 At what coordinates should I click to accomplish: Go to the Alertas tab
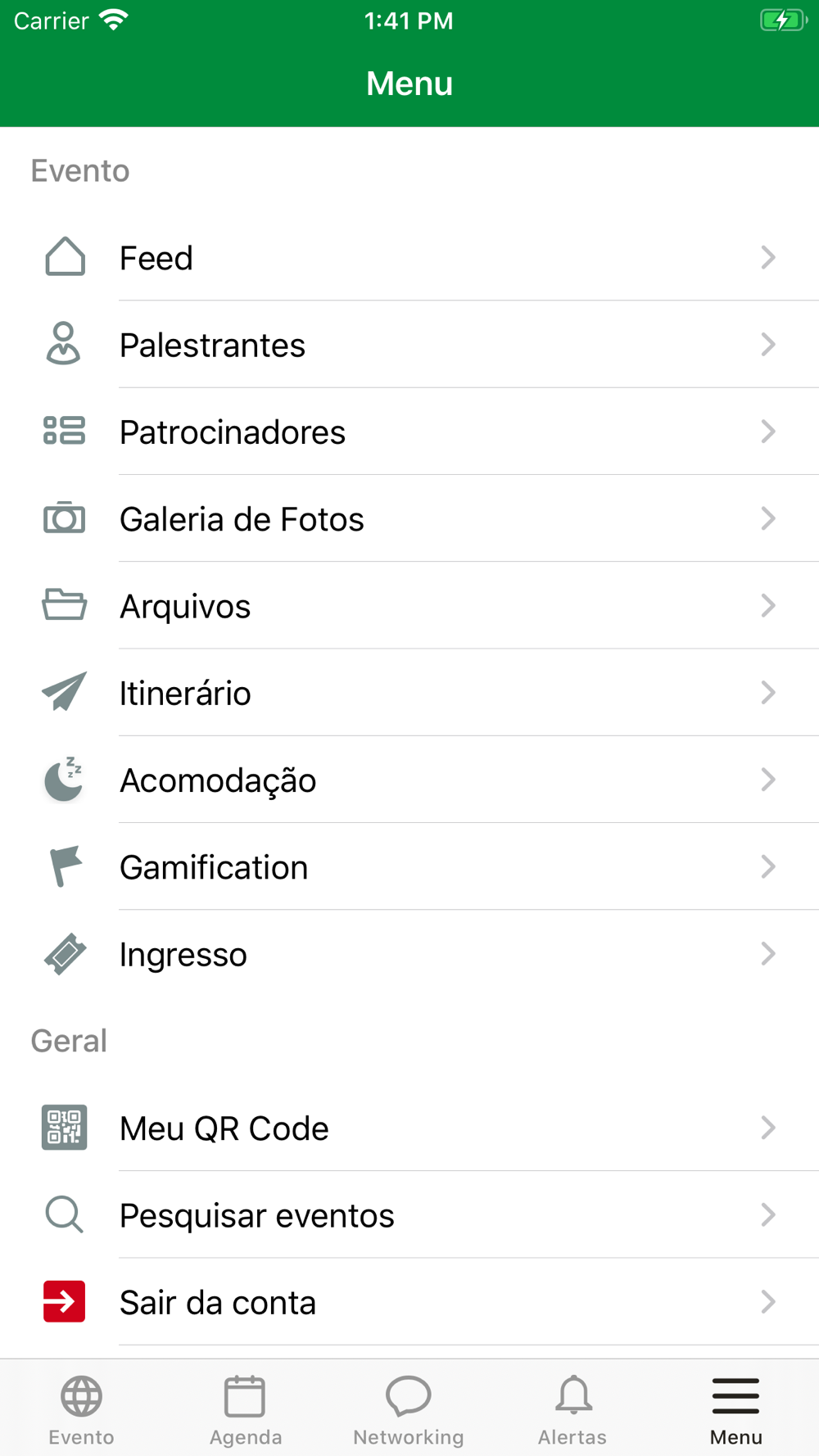572,1409
